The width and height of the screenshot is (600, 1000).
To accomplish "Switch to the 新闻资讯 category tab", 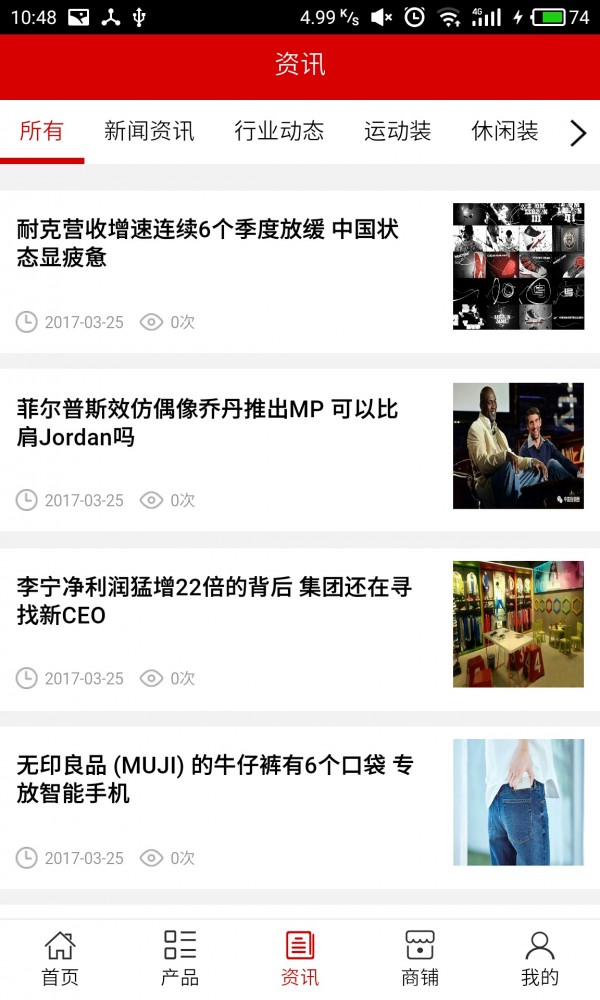I will click(149, 131).
